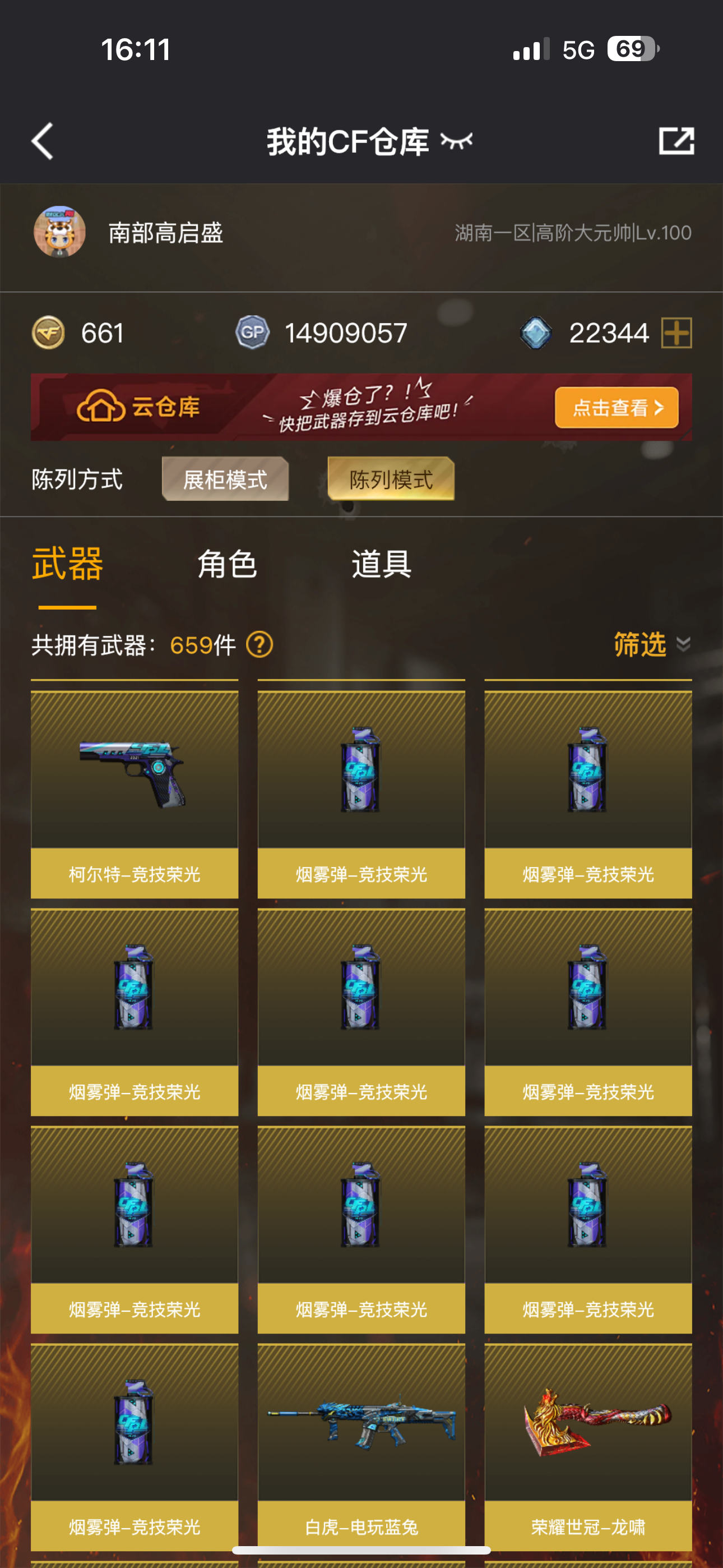Image resolution: width=723 pixels, height=1568 pixels.
Task: Open the 白虎-电玩蓝兔 rifle card
Action: (361, 1447)
